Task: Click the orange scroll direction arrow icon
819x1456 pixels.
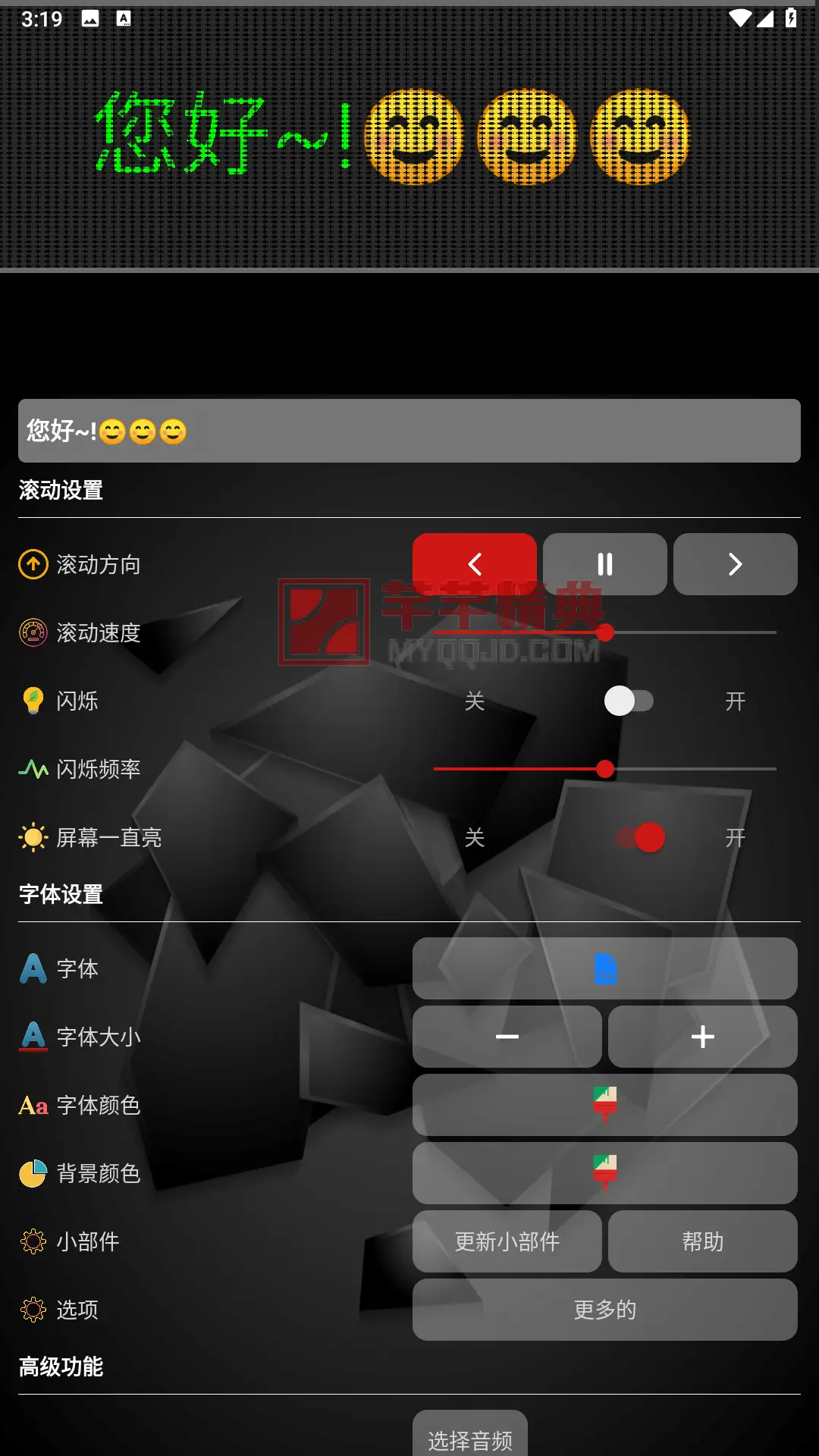Action: tap(32, 564)
